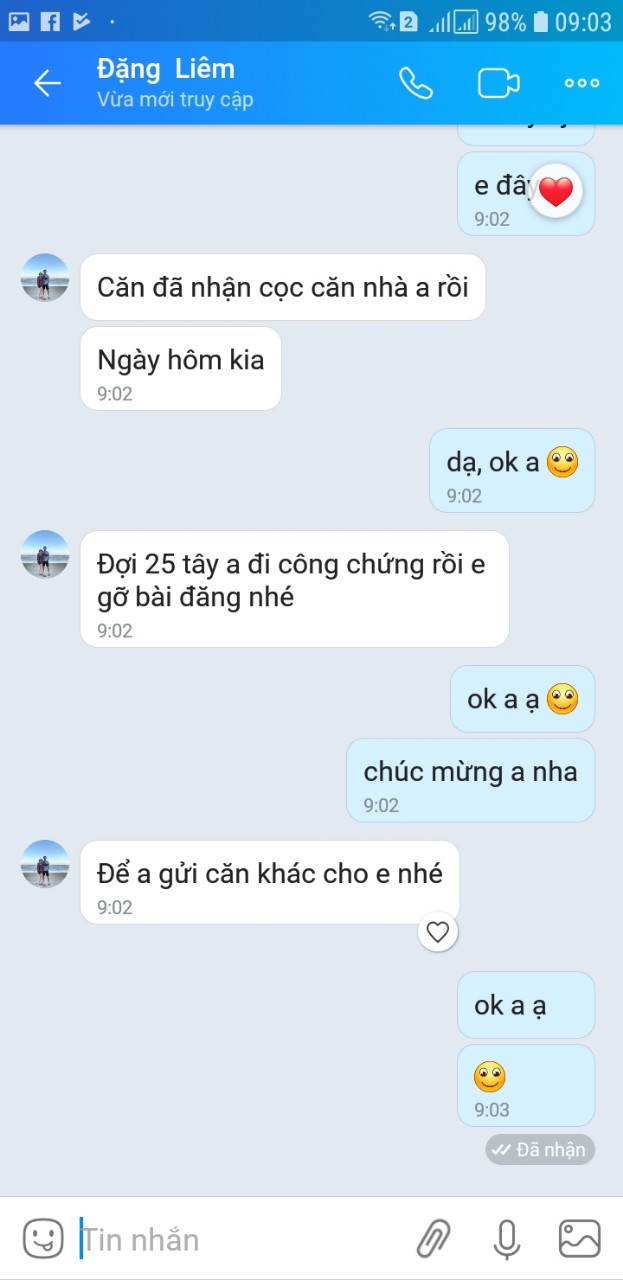Focus the "Tin nhắn" message field
Screen dimensions: 623x1280
[240, 1240]
